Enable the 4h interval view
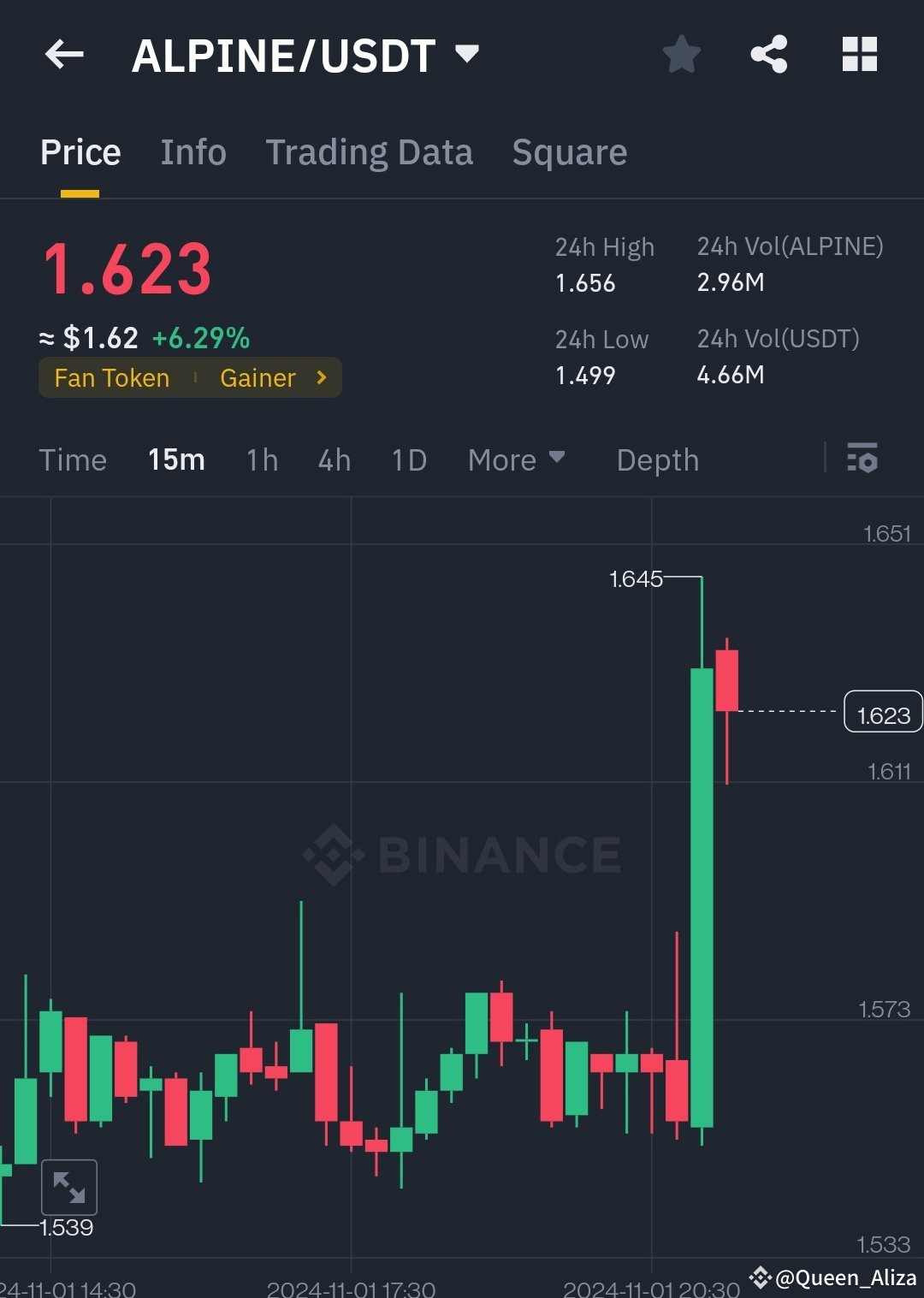 pos(334,459)
